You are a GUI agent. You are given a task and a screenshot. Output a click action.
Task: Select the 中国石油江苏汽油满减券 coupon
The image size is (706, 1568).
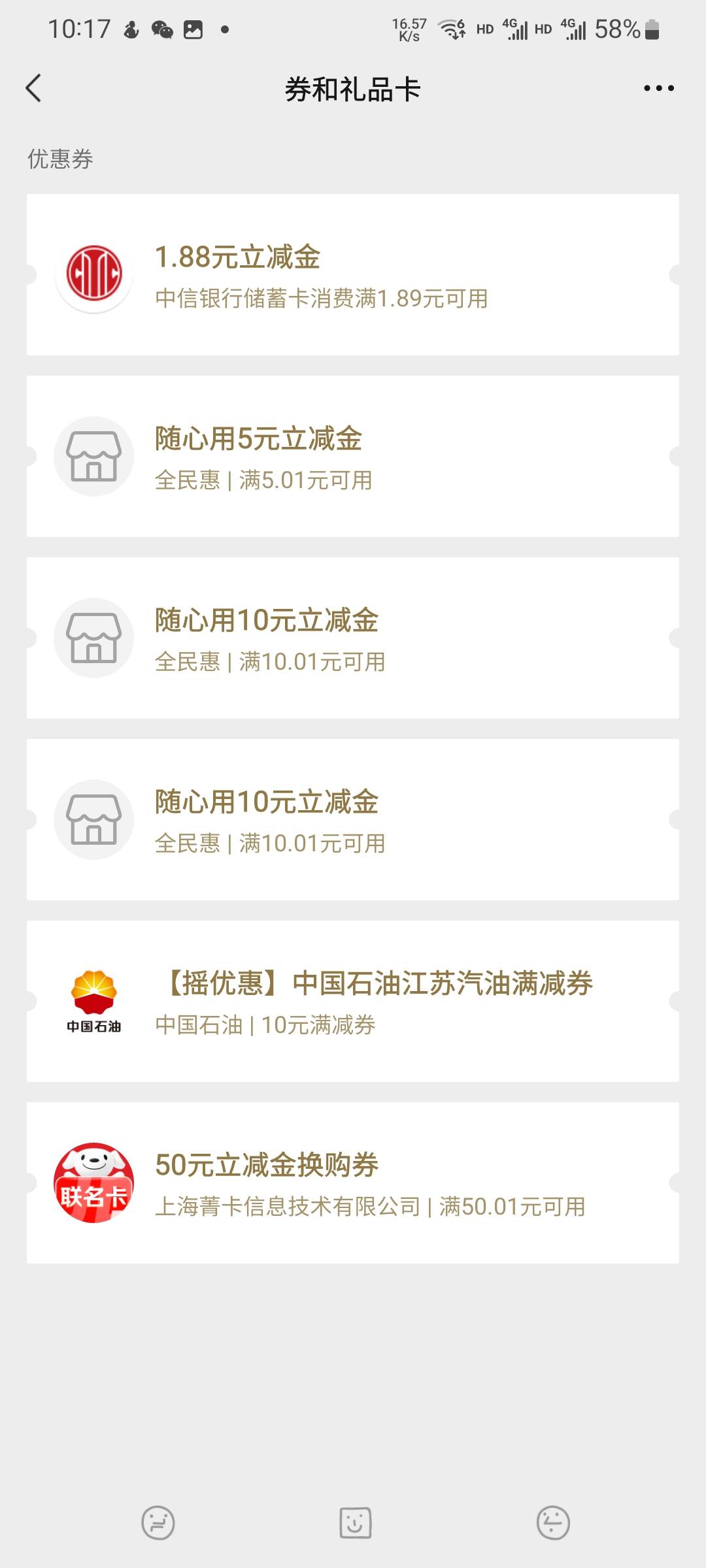(x=353, y=1002)
